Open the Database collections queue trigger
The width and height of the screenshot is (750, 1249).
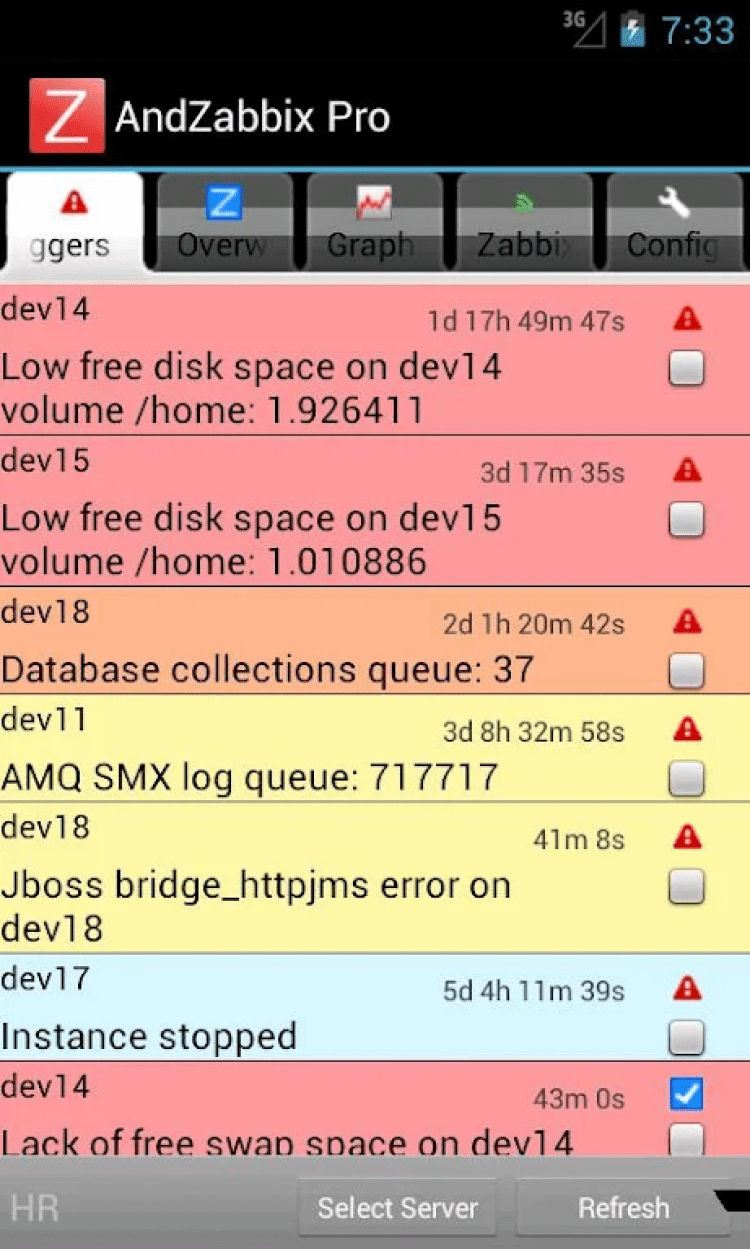[267, 669]
